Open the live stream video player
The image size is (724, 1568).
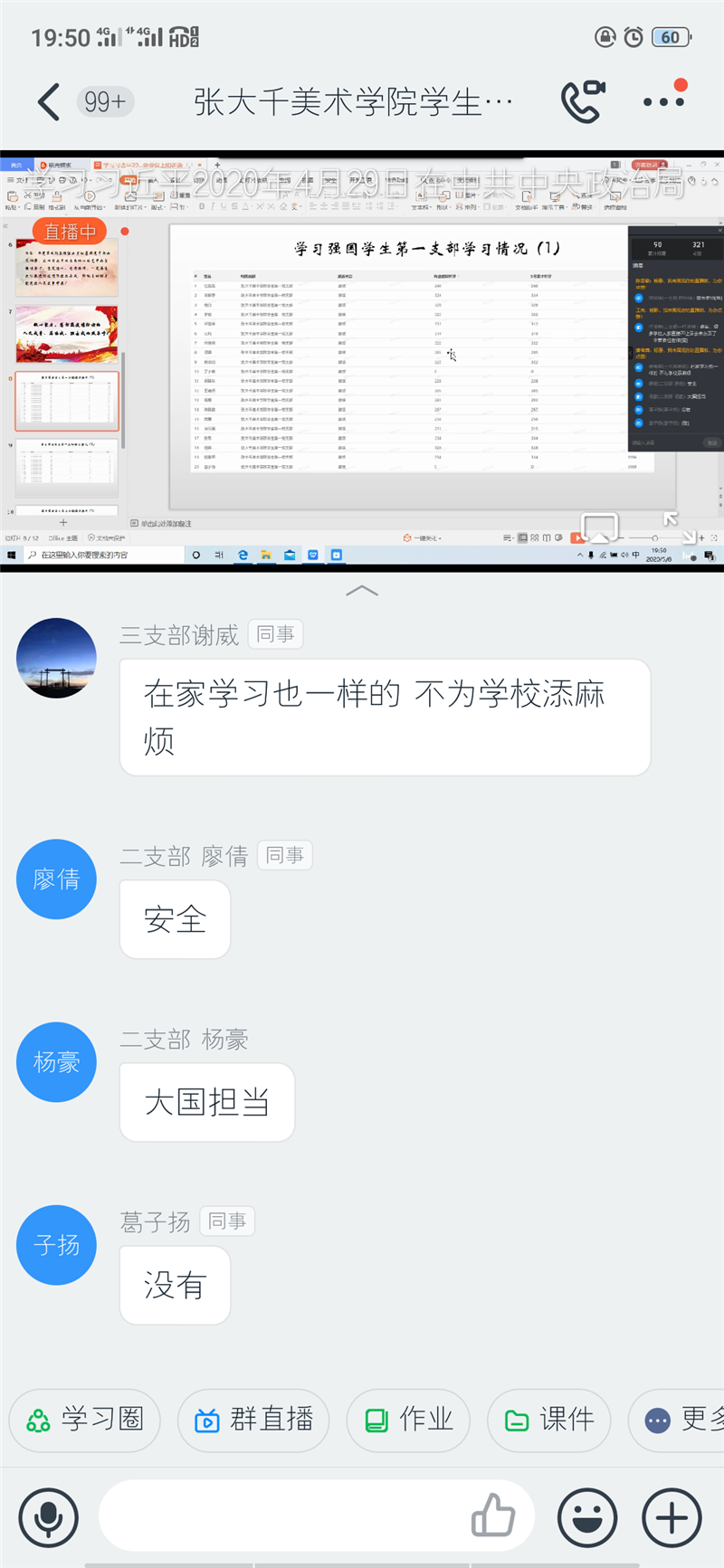point(362,361)
